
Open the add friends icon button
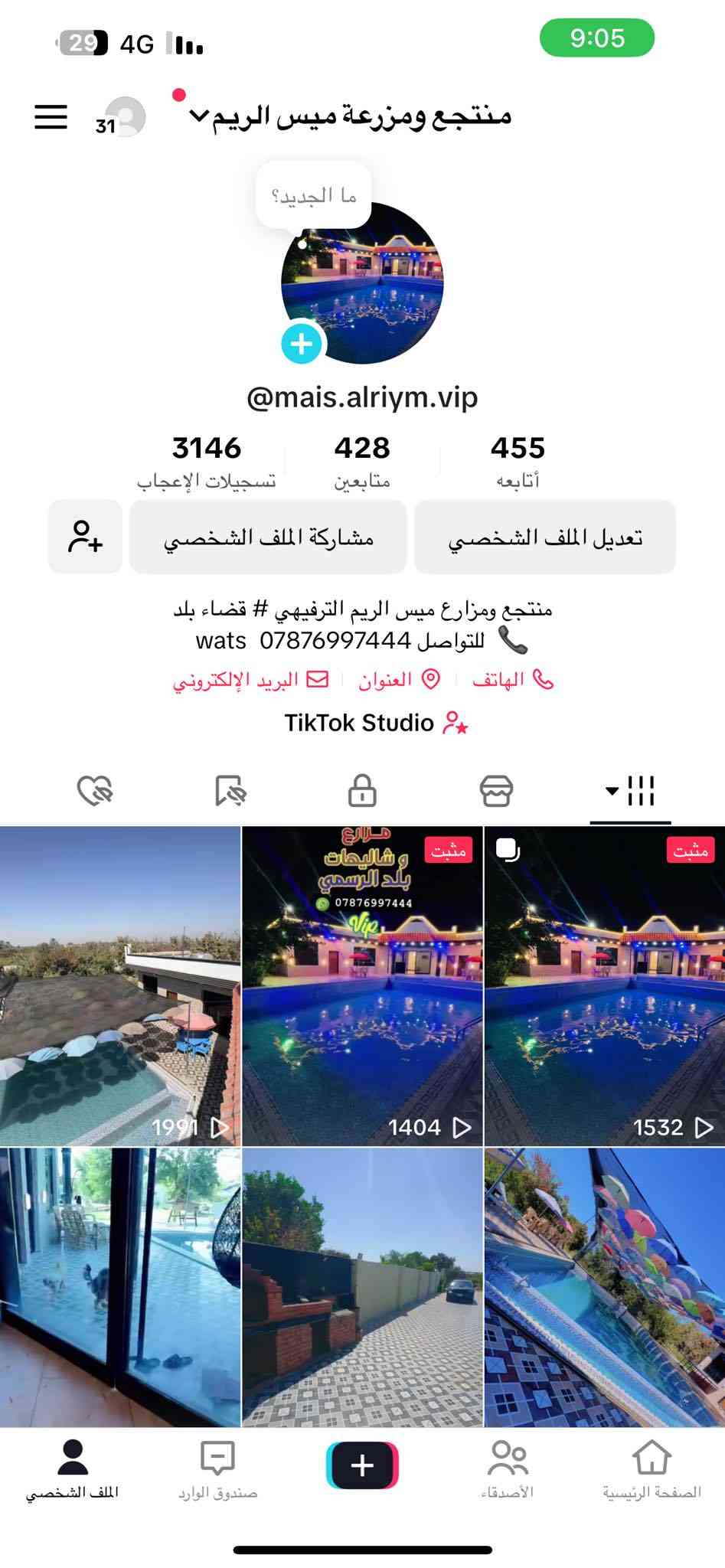pos(85,537)
